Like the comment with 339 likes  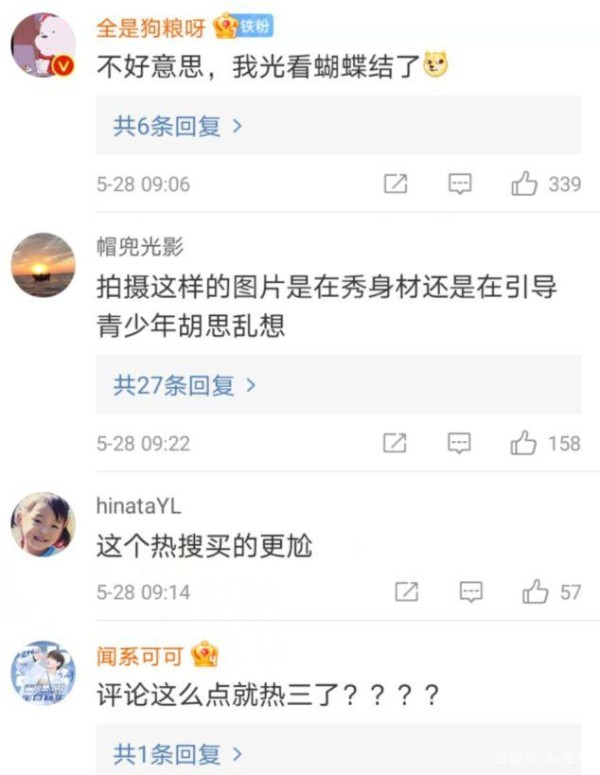pos(525,184)
